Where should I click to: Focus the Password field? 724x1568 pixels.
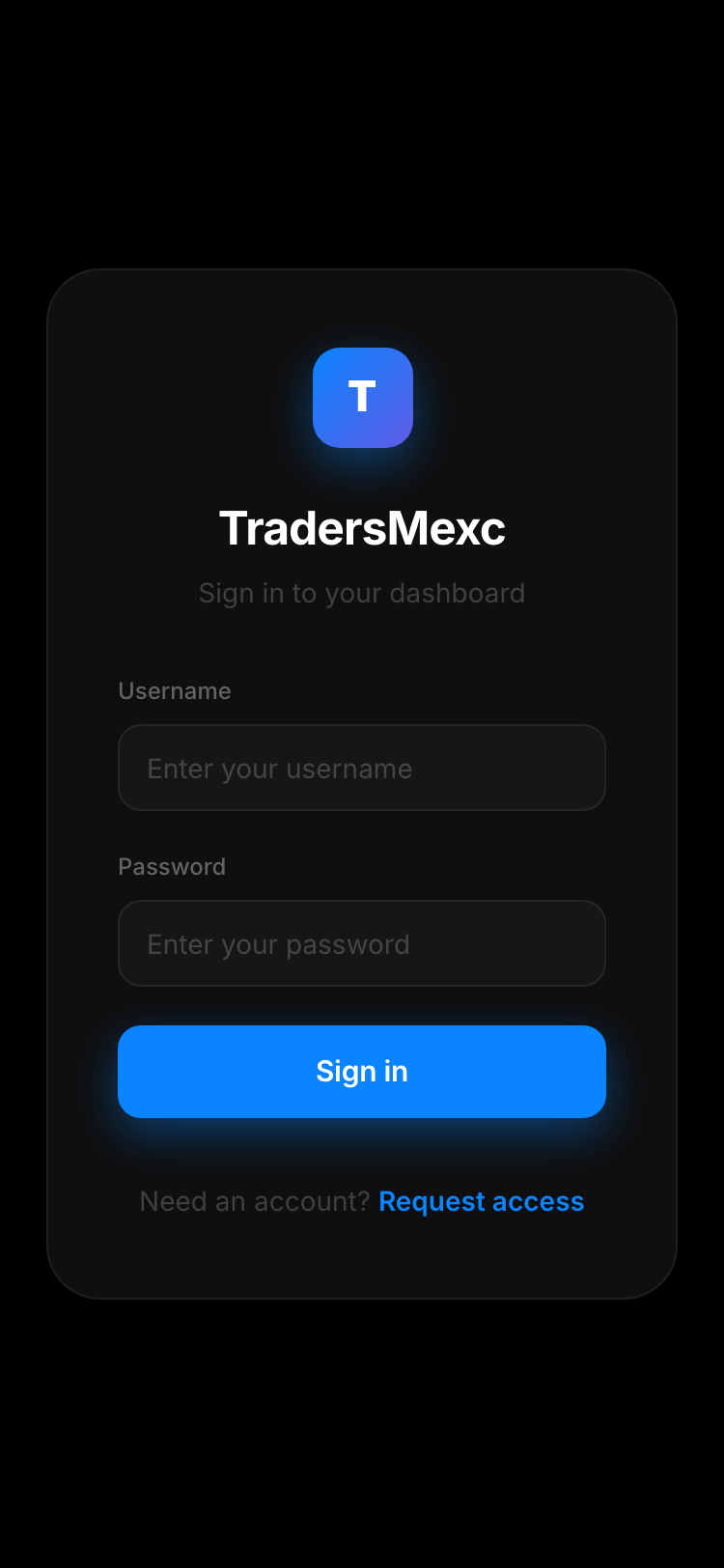(362, 943)
